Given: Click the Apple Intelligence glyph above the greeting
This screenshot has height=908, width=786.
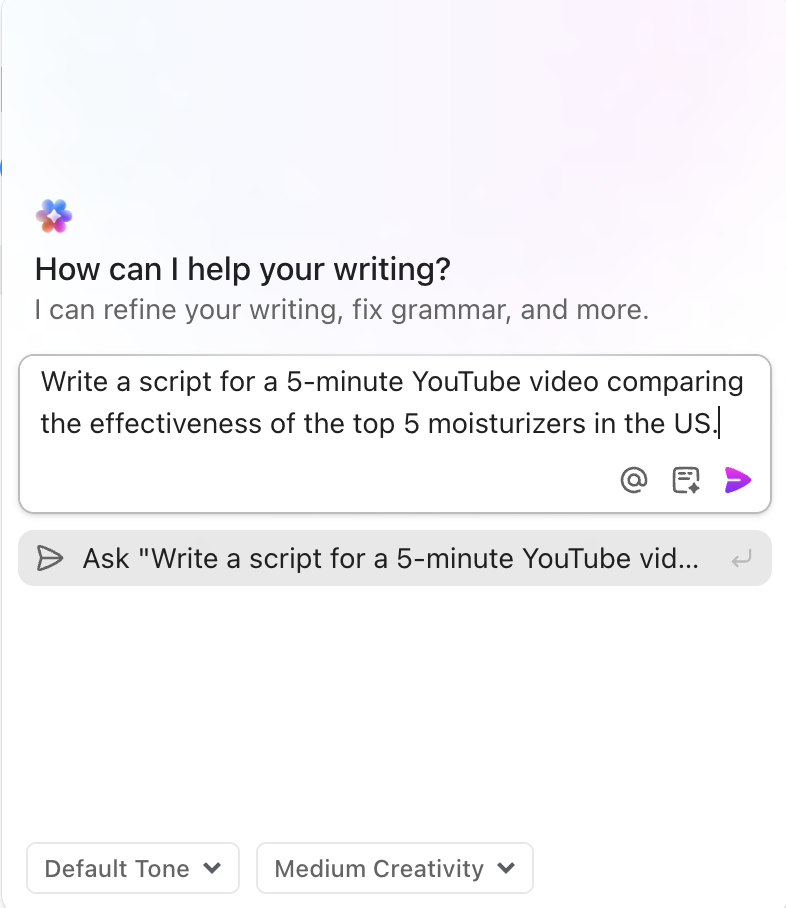Looking at the screenshot, I should [x=54, y=215].
